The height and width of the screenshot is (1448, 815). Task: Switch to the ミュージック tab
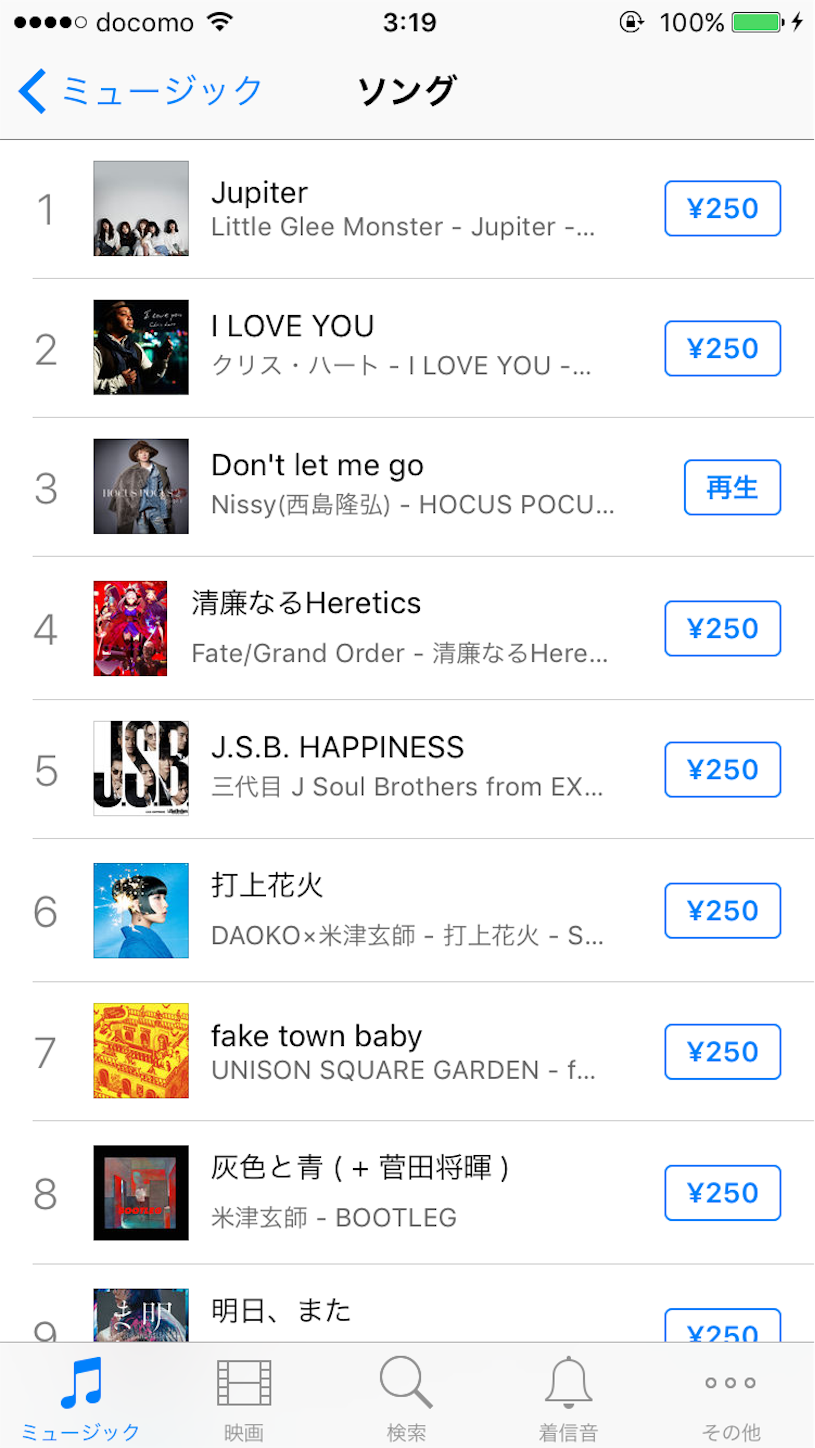pyautogui.click(x=81, y=1397)
